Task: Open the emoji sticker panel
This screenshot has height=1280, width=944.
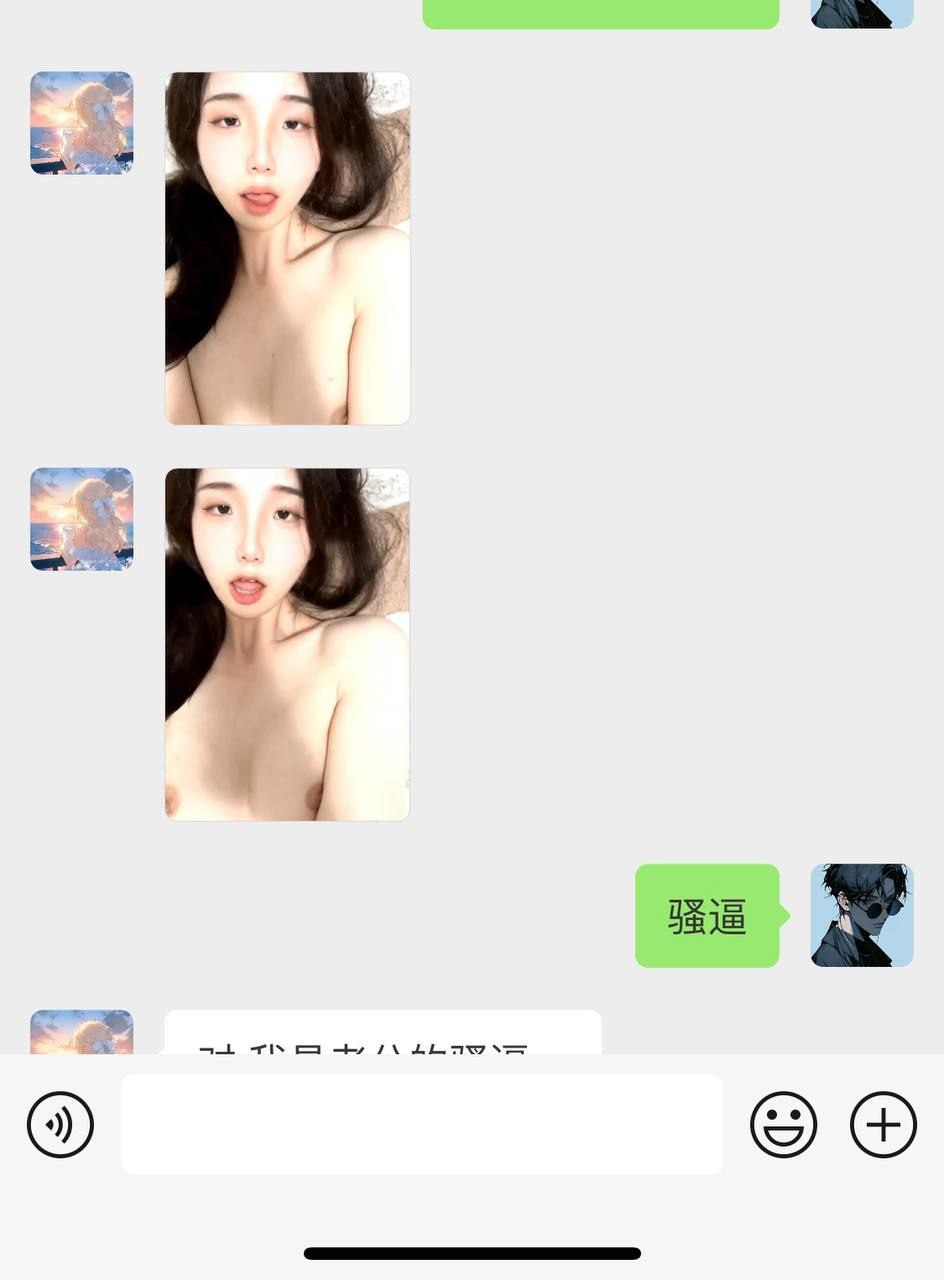Action: [x=783, y=1125]
